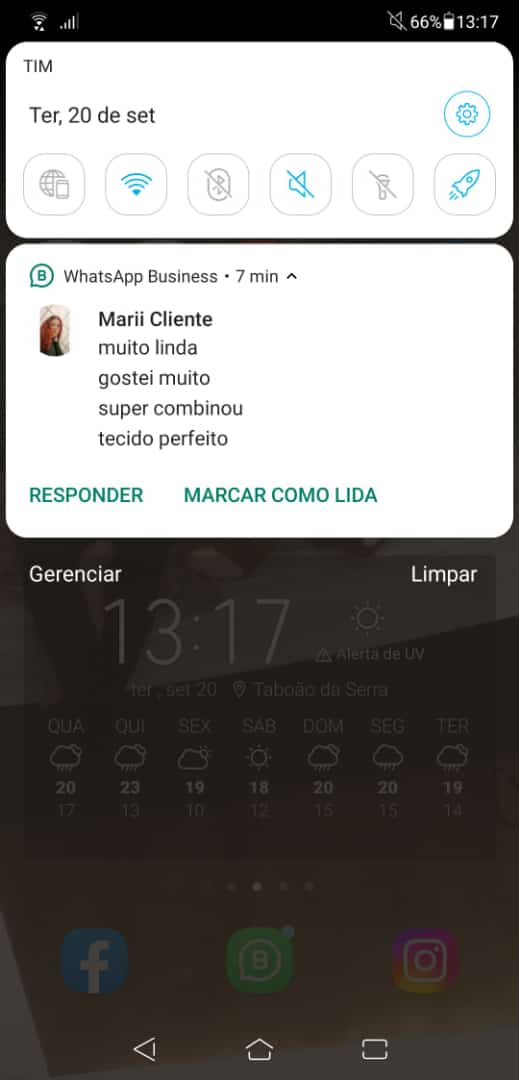The image size is (519, 1080).
Task: Turn on the flashlight toggle
Action: pyautogui.click(x=383, y=184)
